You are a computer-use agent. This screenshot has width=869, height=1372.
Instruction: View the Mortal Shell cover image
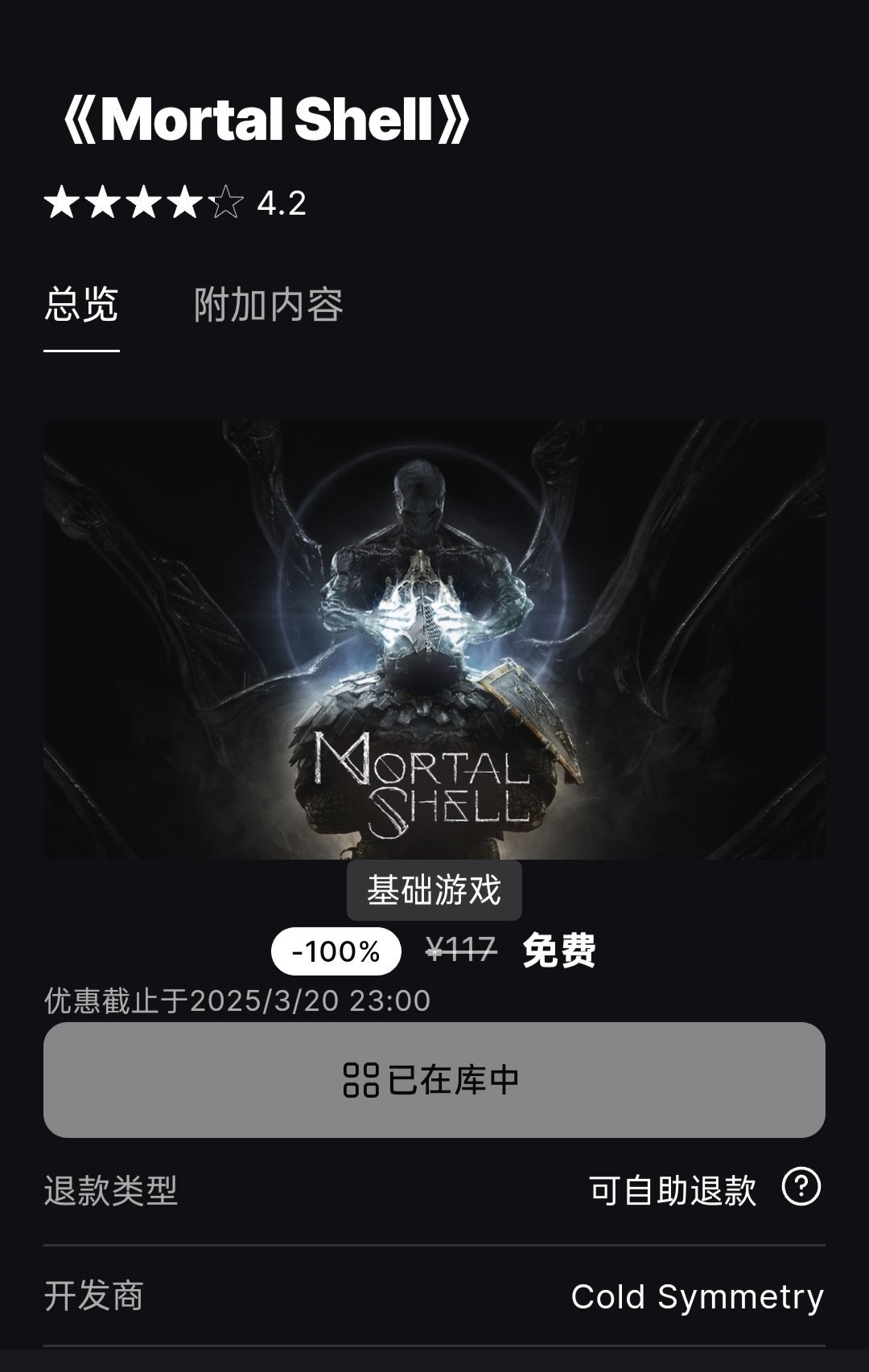(434, 639)
